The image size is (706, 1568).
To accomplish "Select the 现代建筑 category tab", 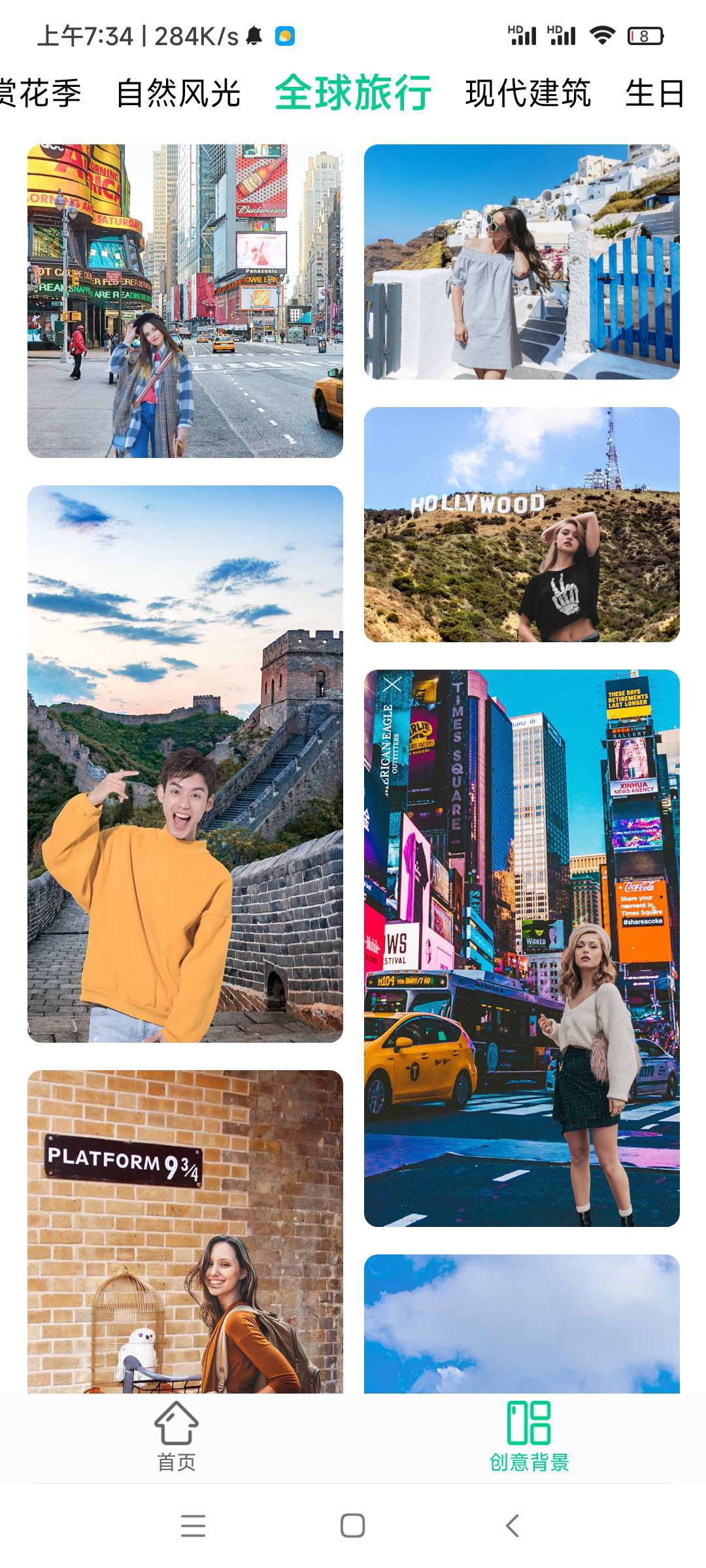I will 528,93.
